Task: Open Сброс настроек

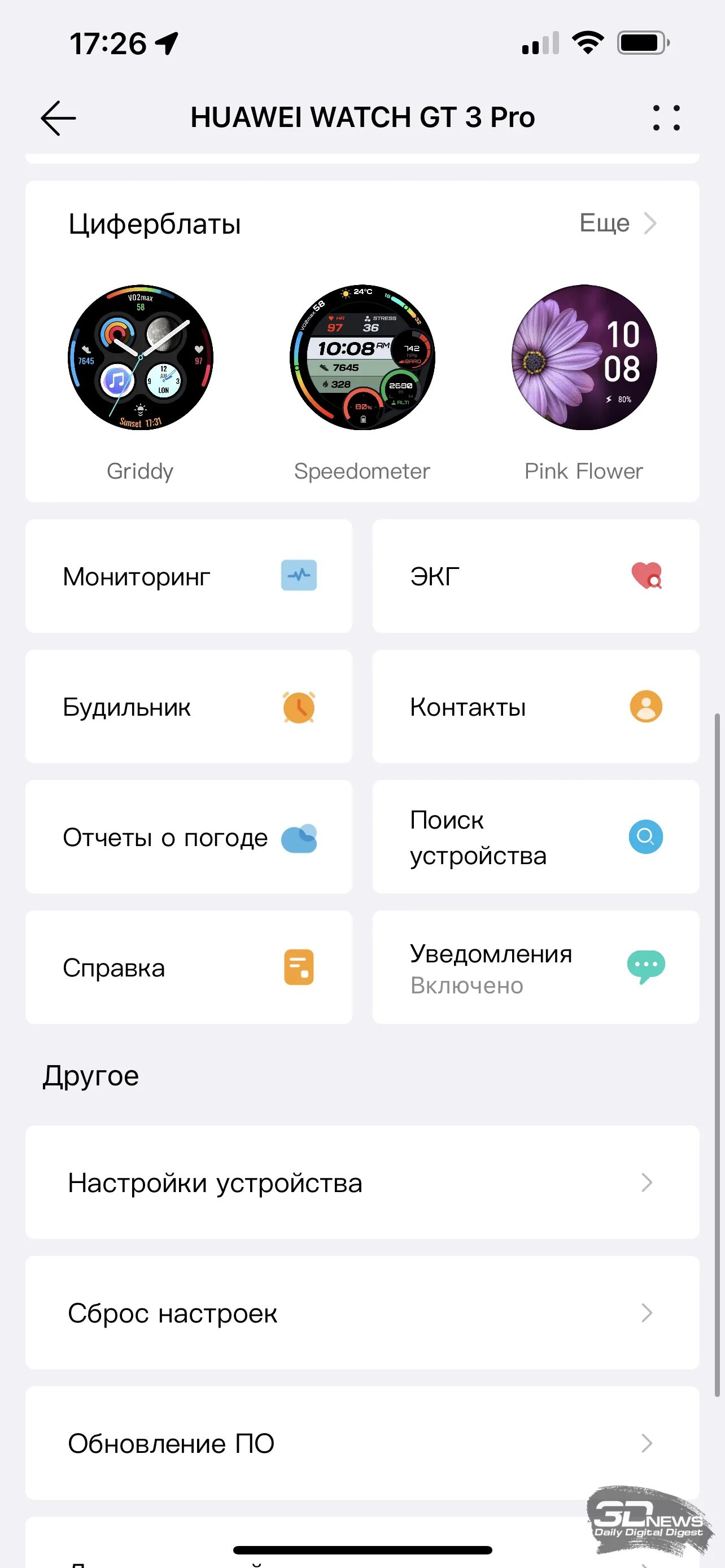Action: [x=362, y=1313]
